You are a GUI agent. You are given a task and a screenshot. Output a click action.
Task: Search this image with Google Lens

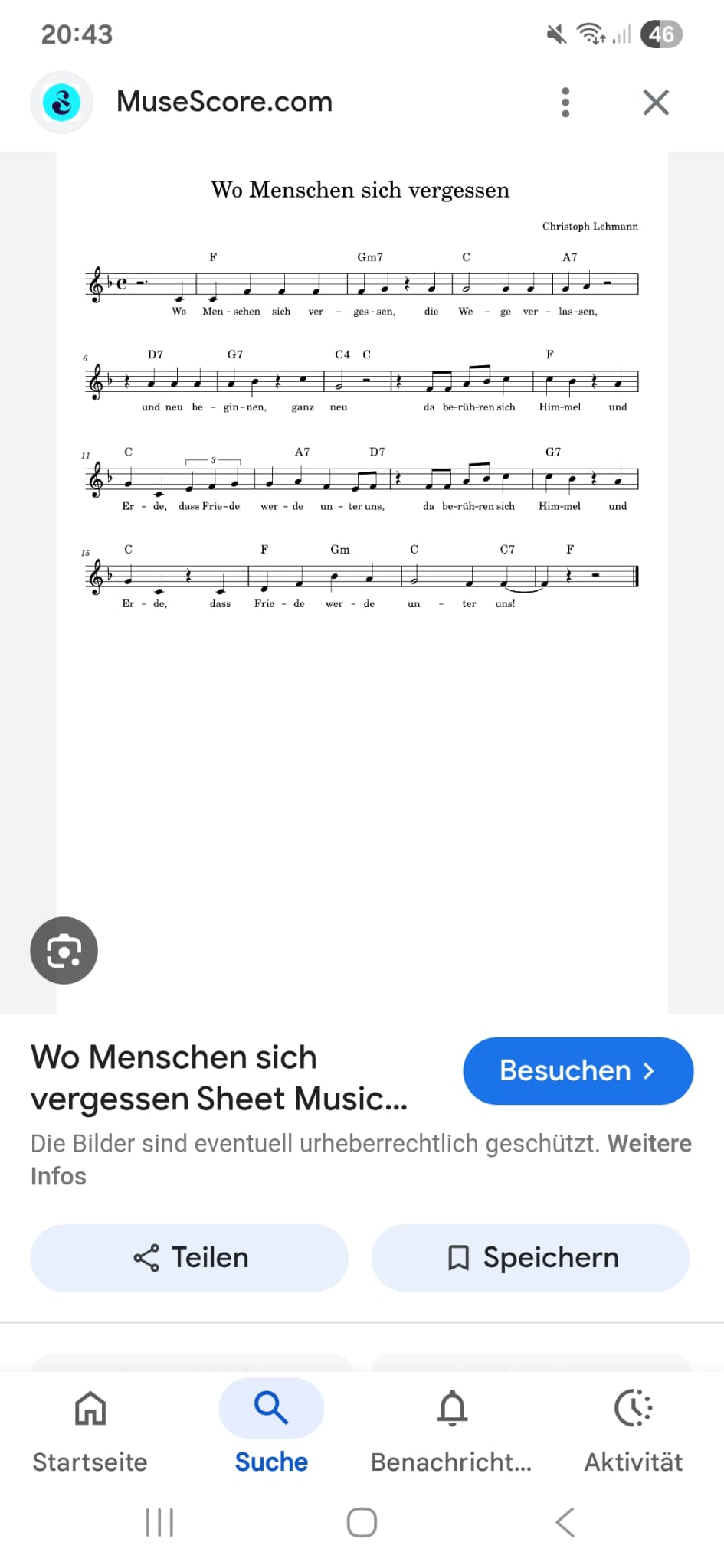64,950
